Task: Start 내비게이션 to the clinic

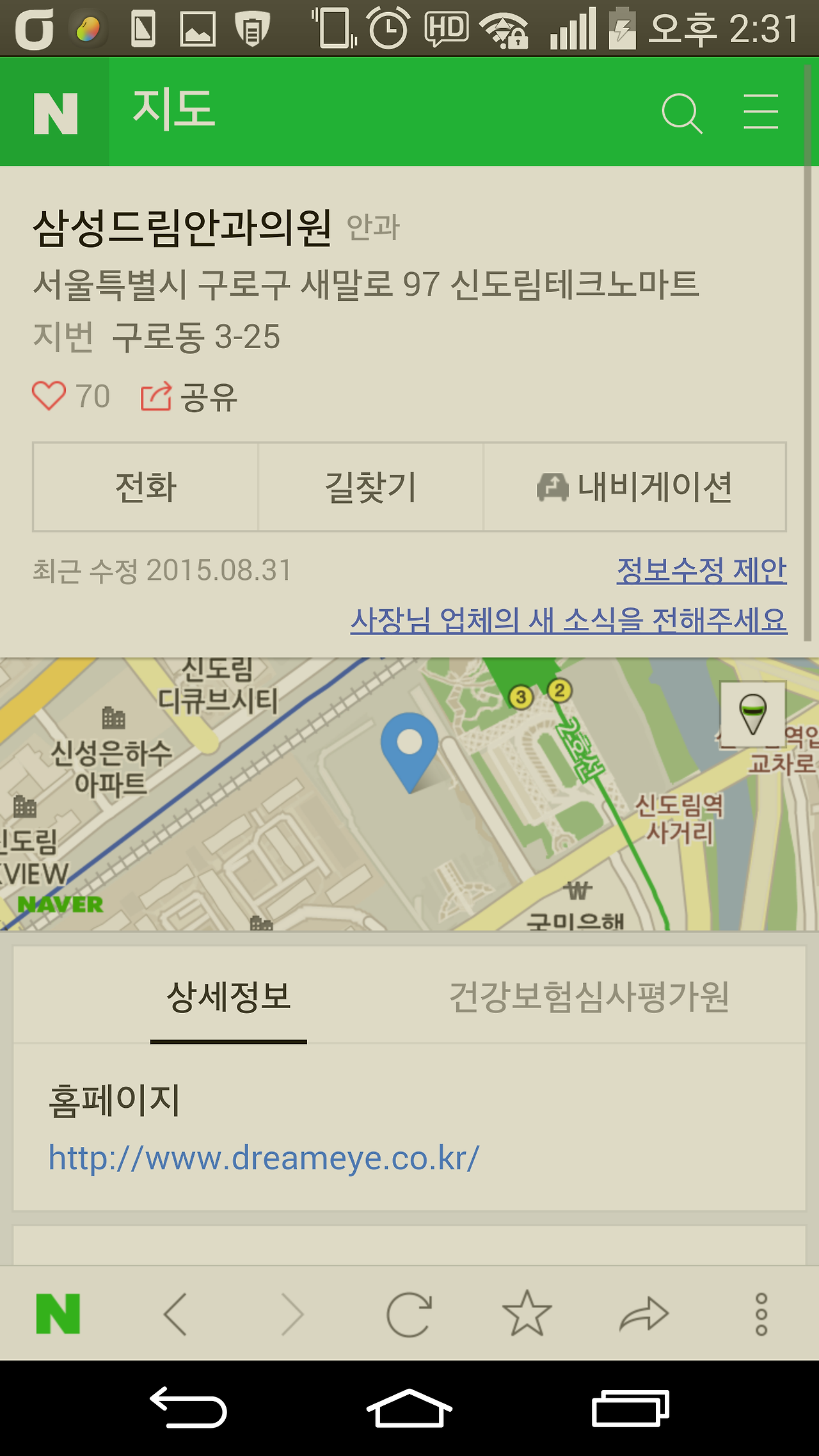Action: click(635, 487)
